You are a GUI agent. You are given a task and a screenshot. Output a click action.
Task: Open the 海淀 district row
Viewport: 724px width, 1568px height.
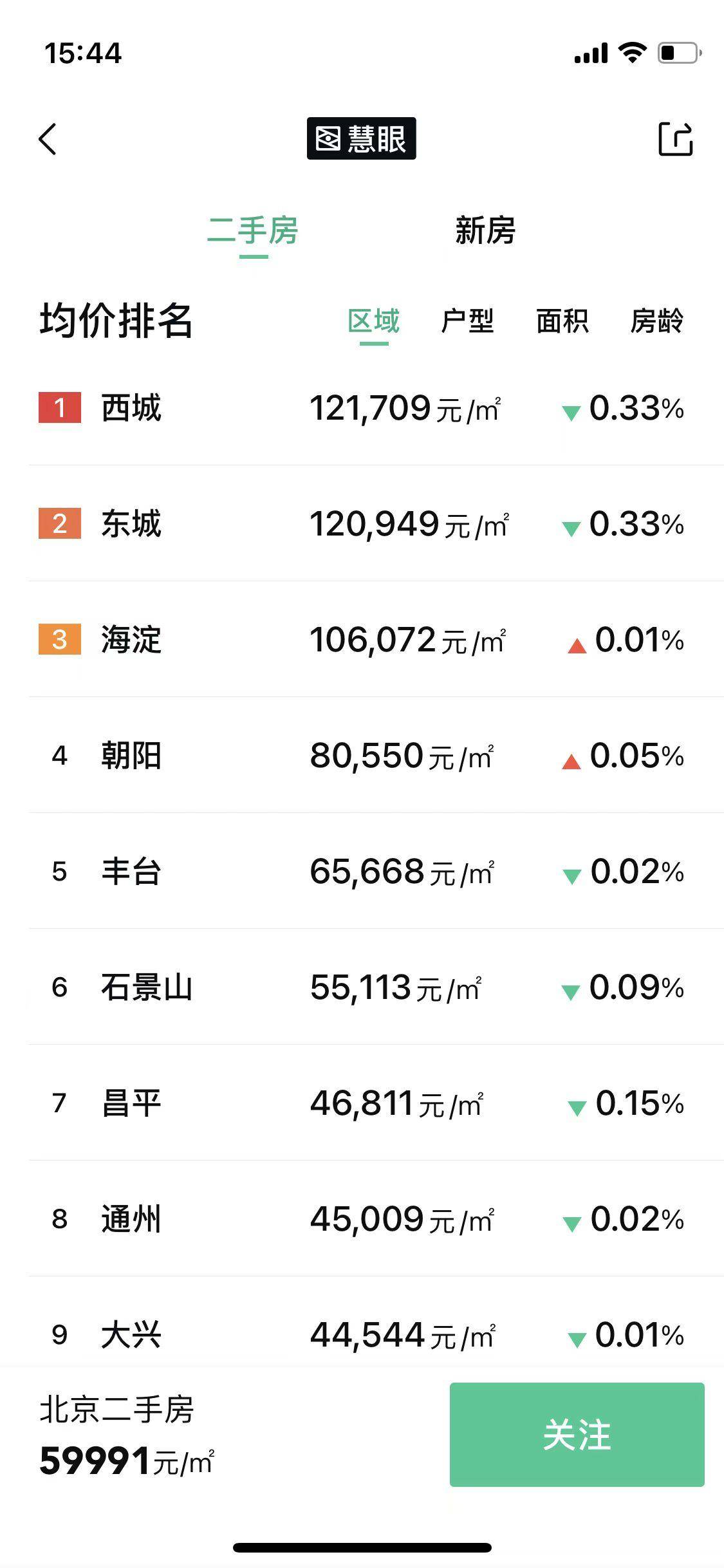[376, 639]
